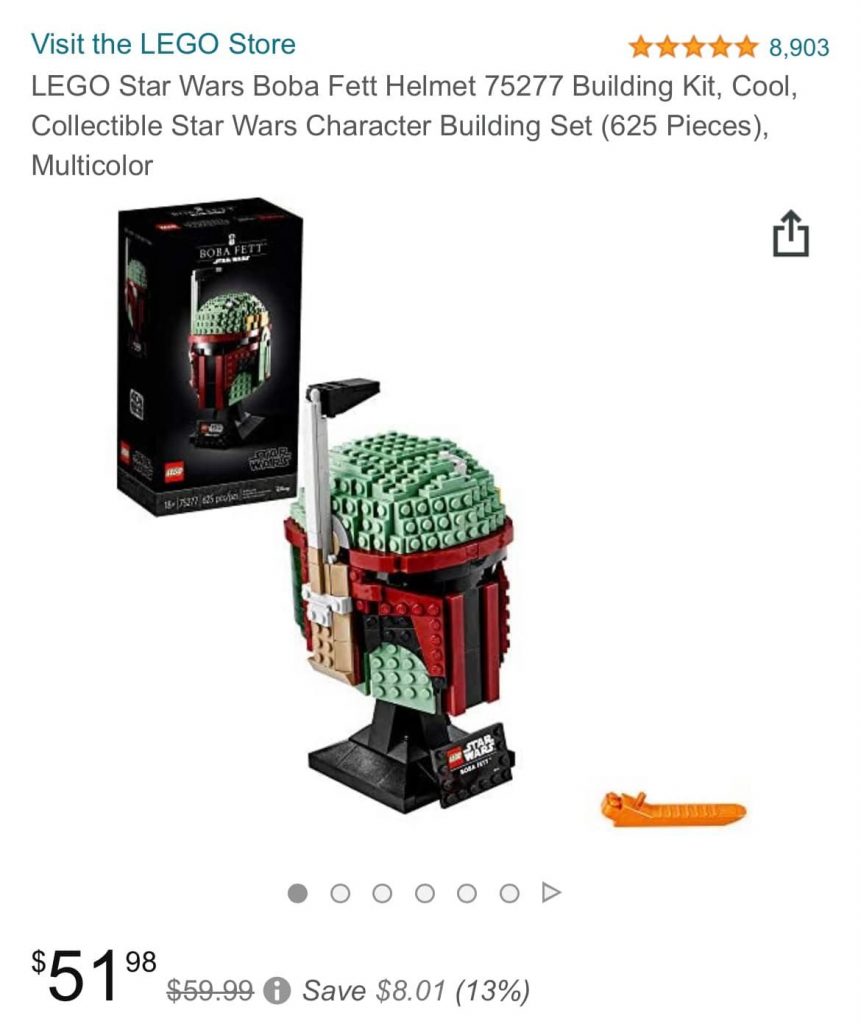Visit the LEGO Store link
861x1024 pixels.
[163, 44]
